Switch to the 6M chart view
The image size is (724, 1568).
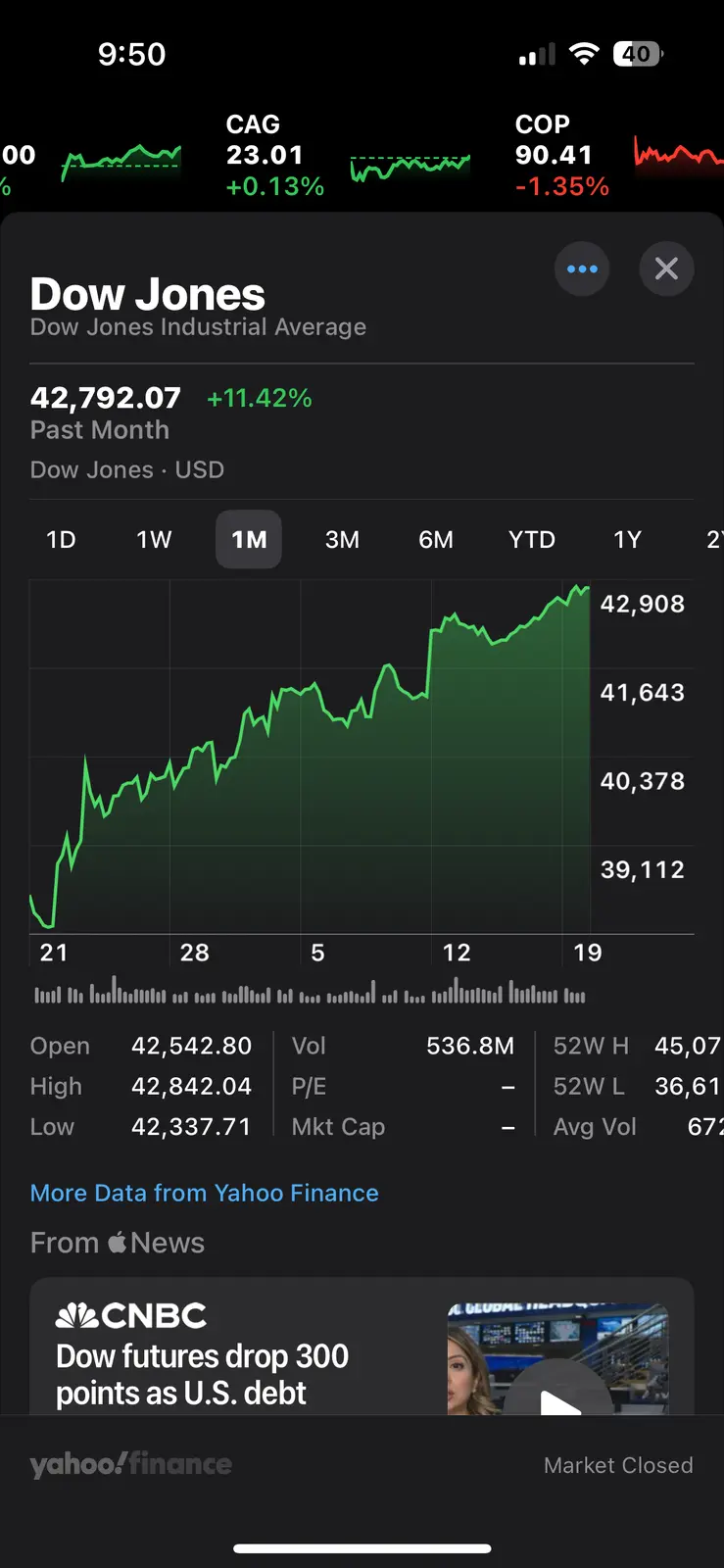click(436, 540)
